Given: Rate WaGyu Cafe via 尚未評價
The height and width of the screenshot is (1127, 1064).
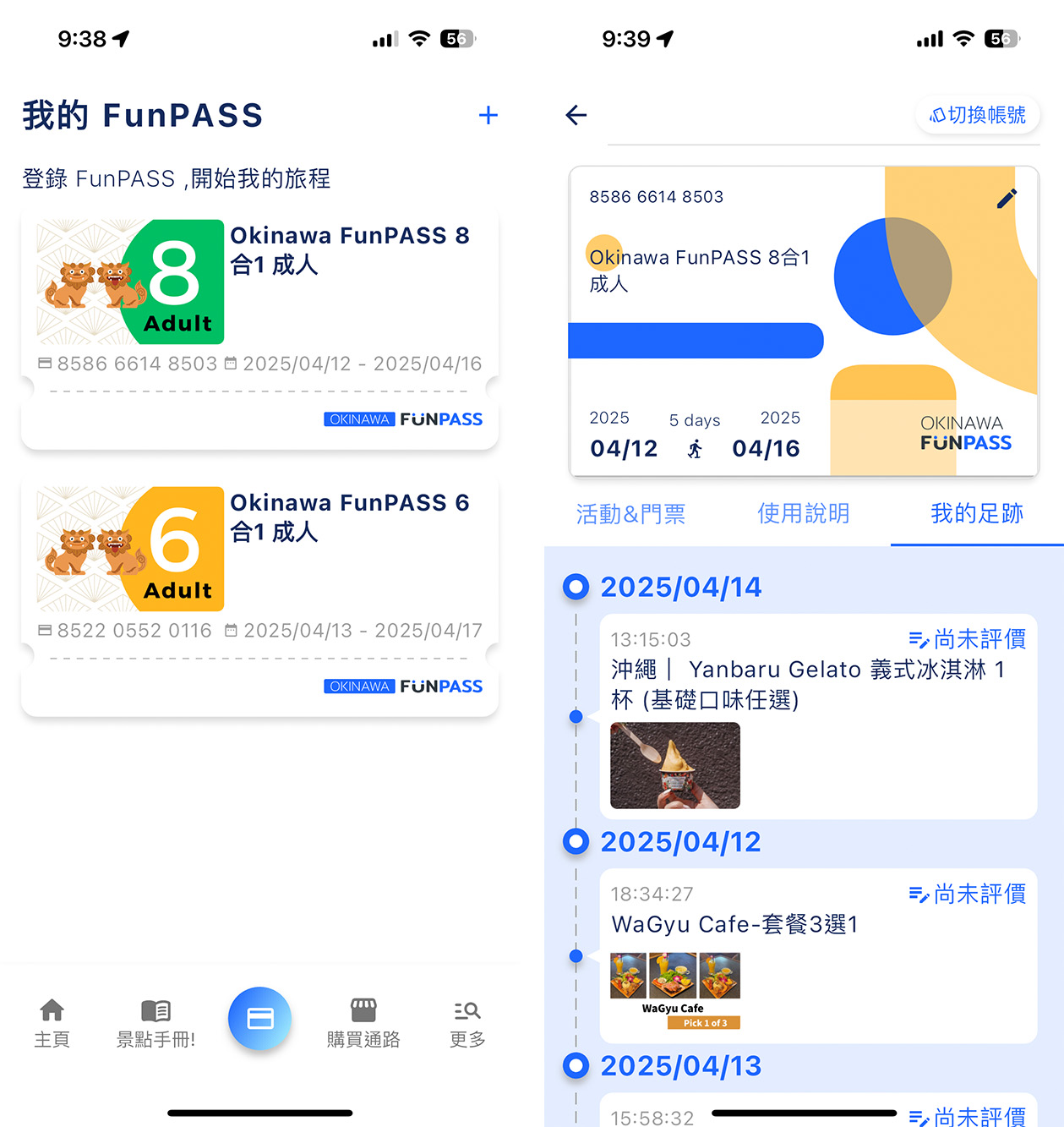Looking at the screenshot, I should [968, 894].
